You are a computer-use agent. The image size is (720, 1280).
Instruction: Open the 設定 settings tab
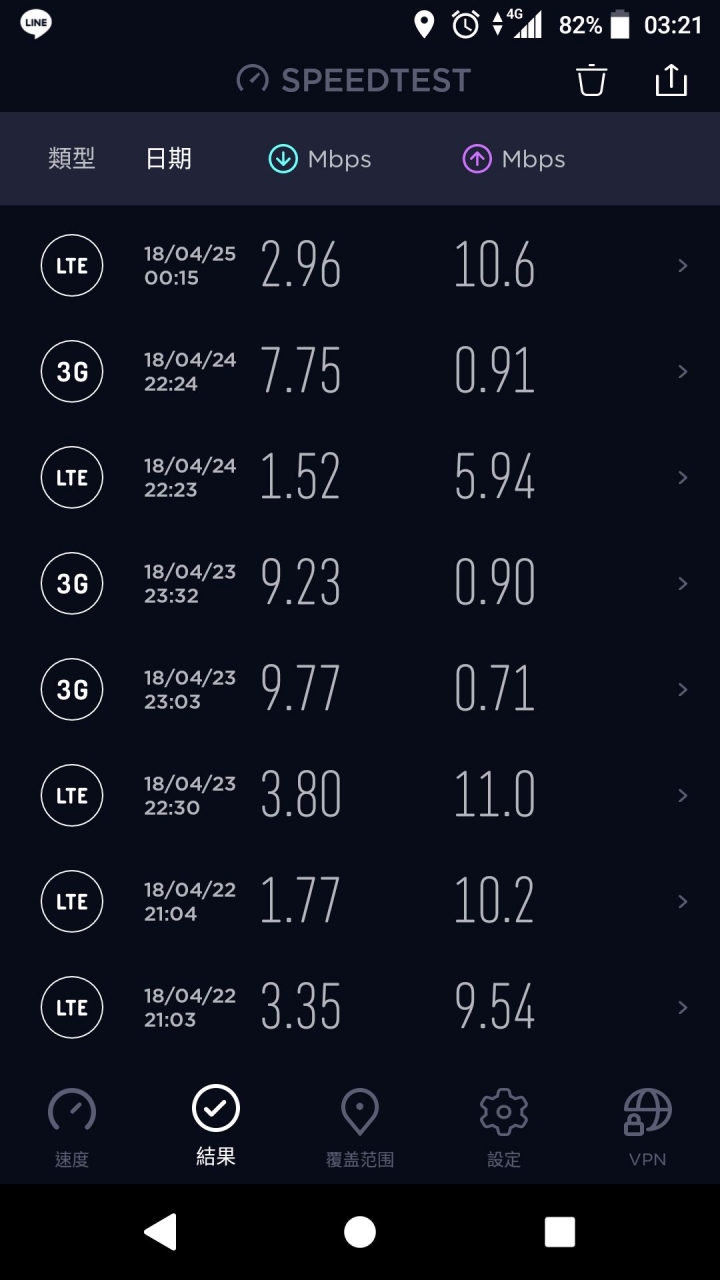504,1128
